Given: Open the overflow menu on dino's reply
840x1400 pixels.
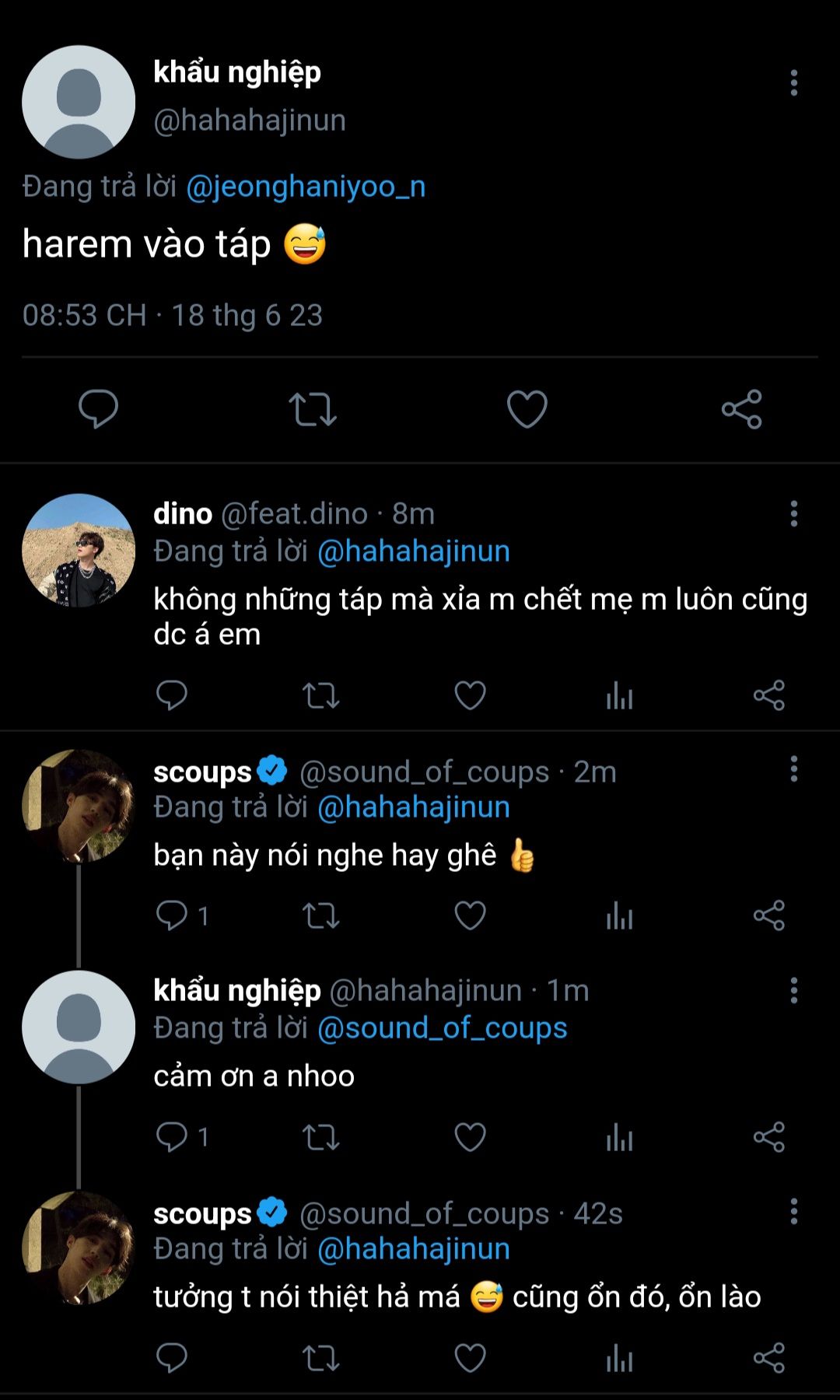Looking at the screenshot, I should coord(793,513).
